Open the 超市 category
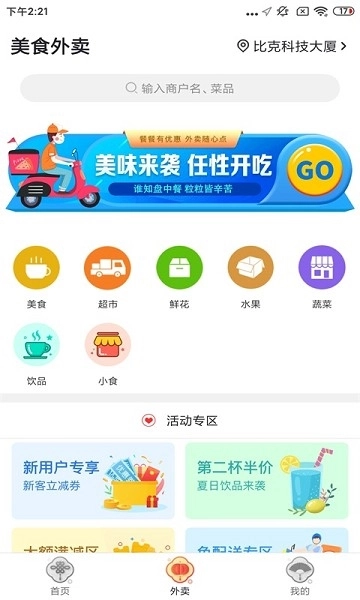Image resolution: width=360 pixels, height=600 pixels. [x=108, y=277]
